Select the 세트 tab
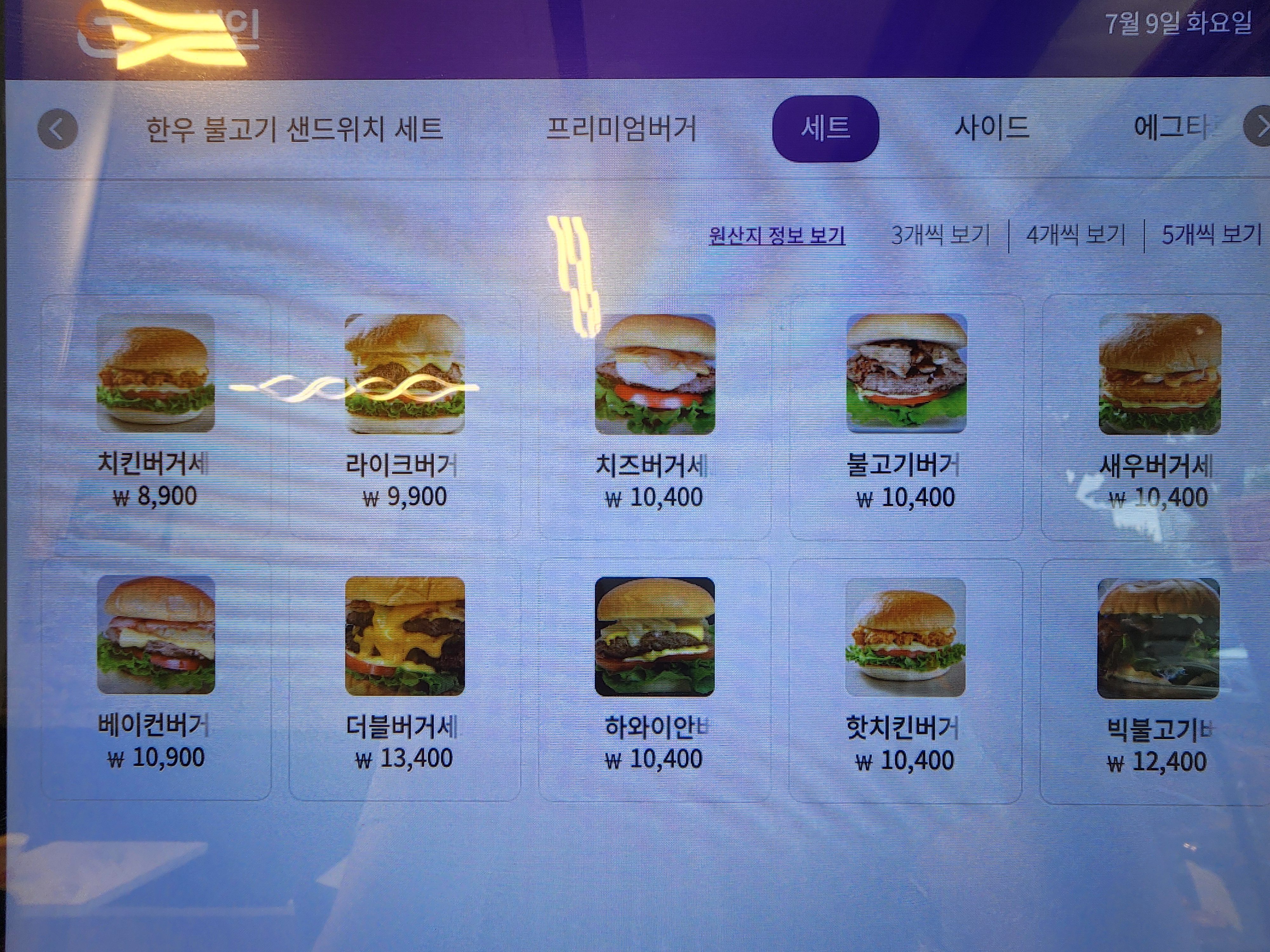 click(825, 129)
